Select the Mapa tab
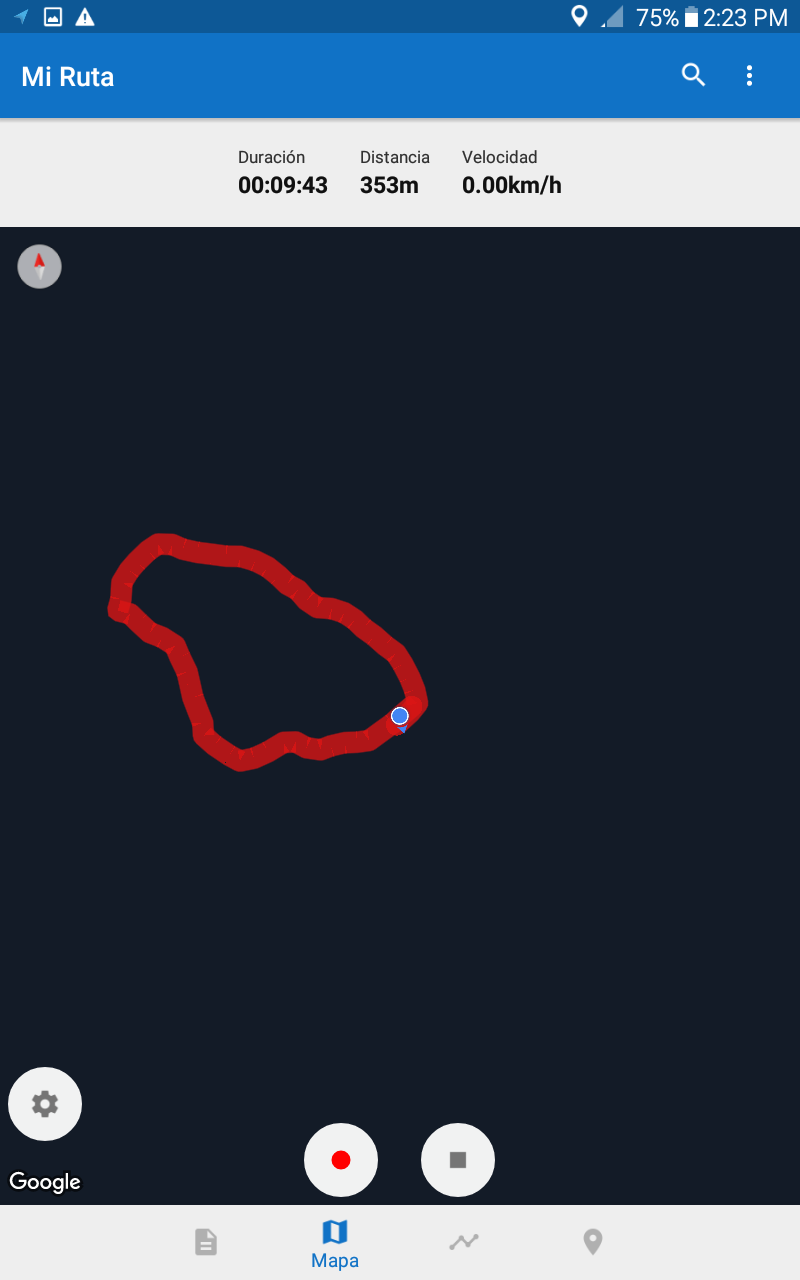Screen dimensions: 800x1280 pos(335,1244)
